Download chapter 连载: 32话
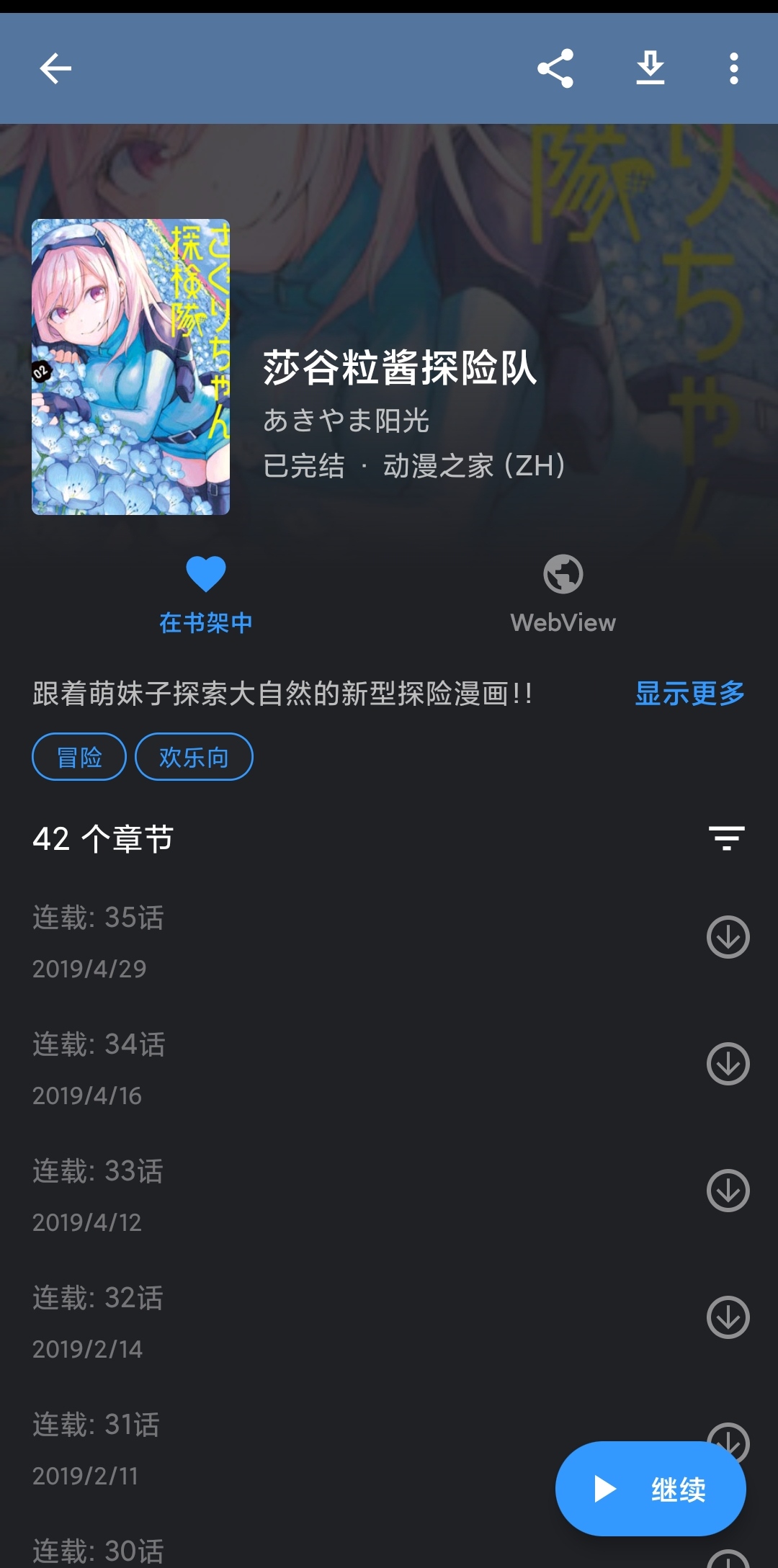Viewport: 778px width, 1568px height. (728, 1317)
